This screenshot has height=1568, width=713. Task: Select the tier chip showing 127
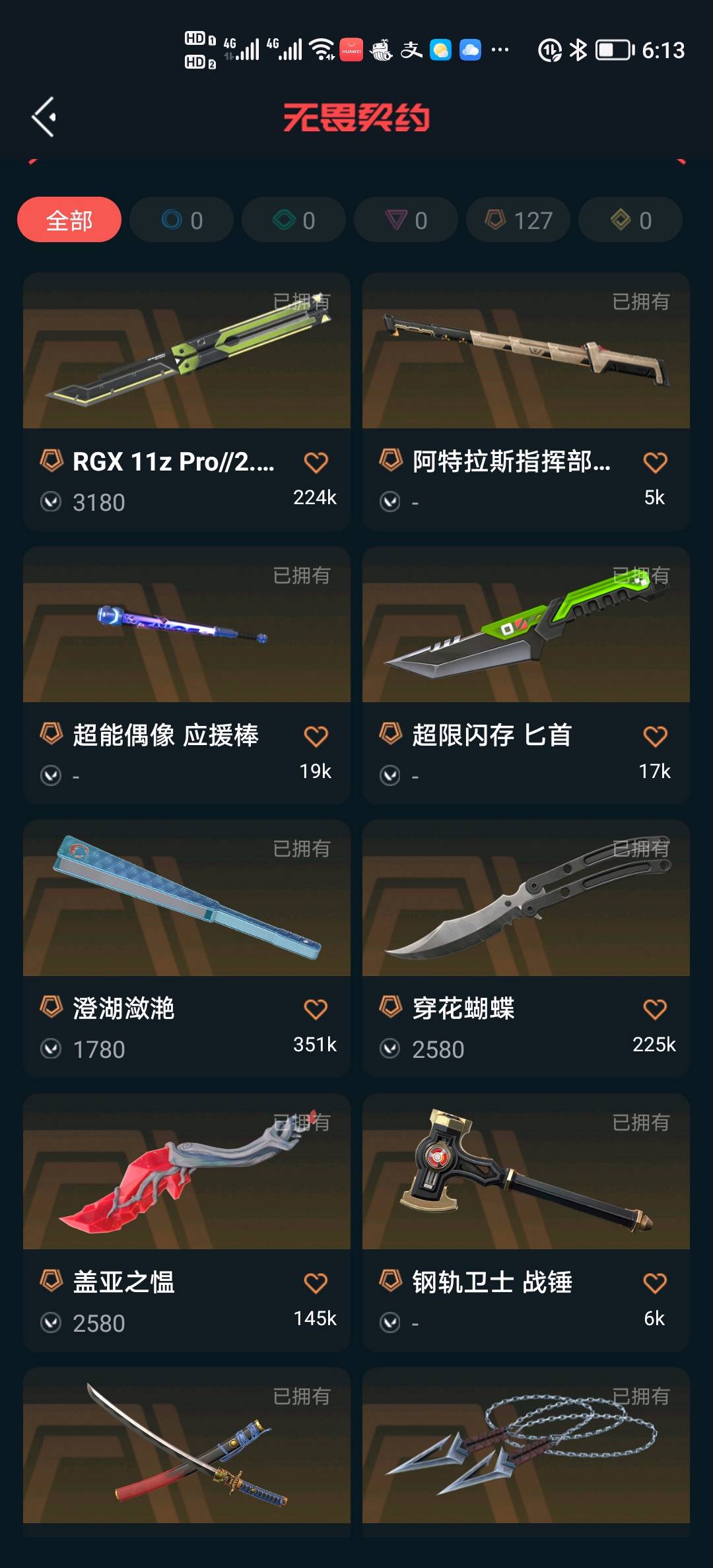pos(518,220)
